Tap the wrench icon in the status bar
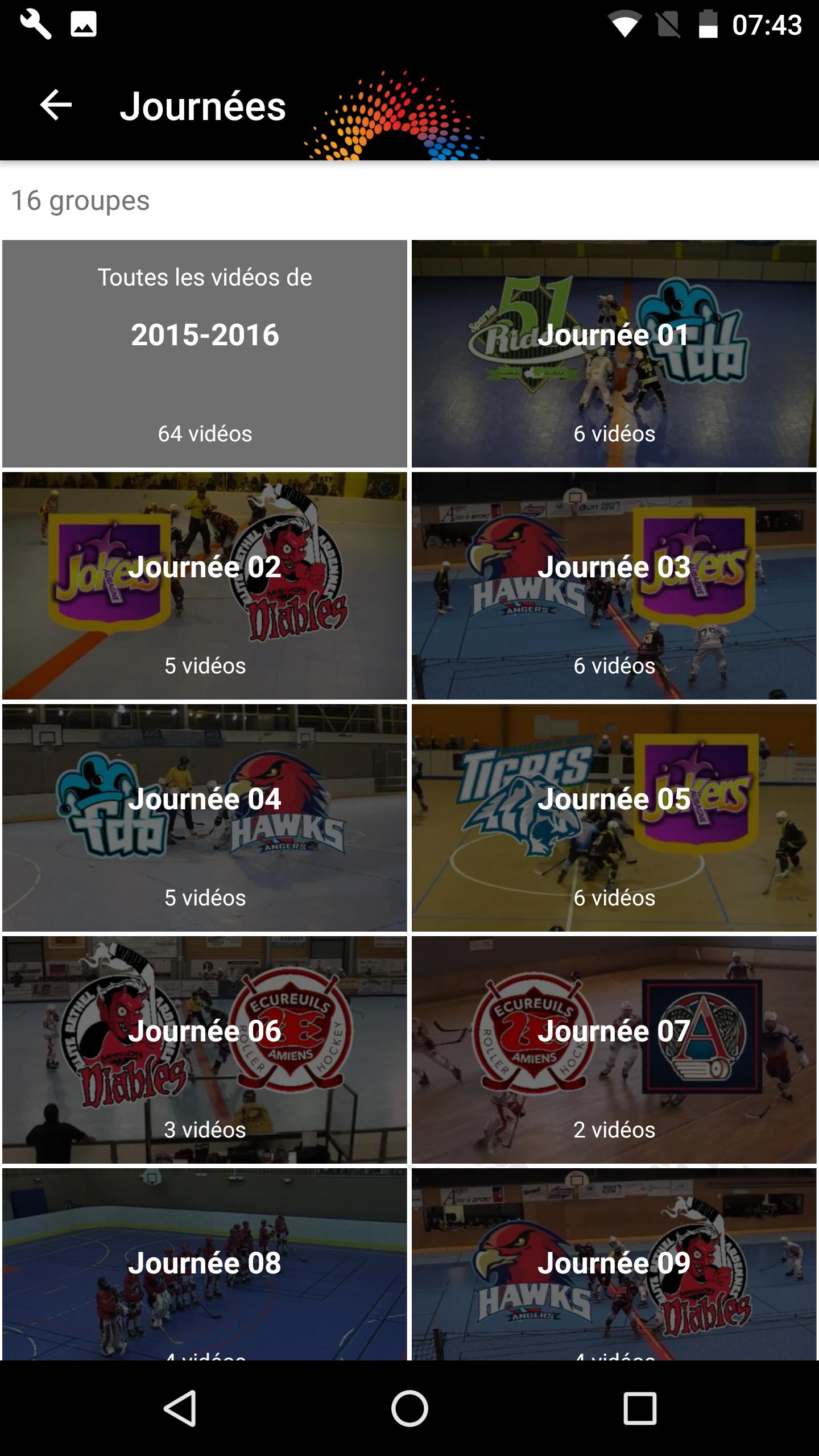 click(x=34, y=23)
